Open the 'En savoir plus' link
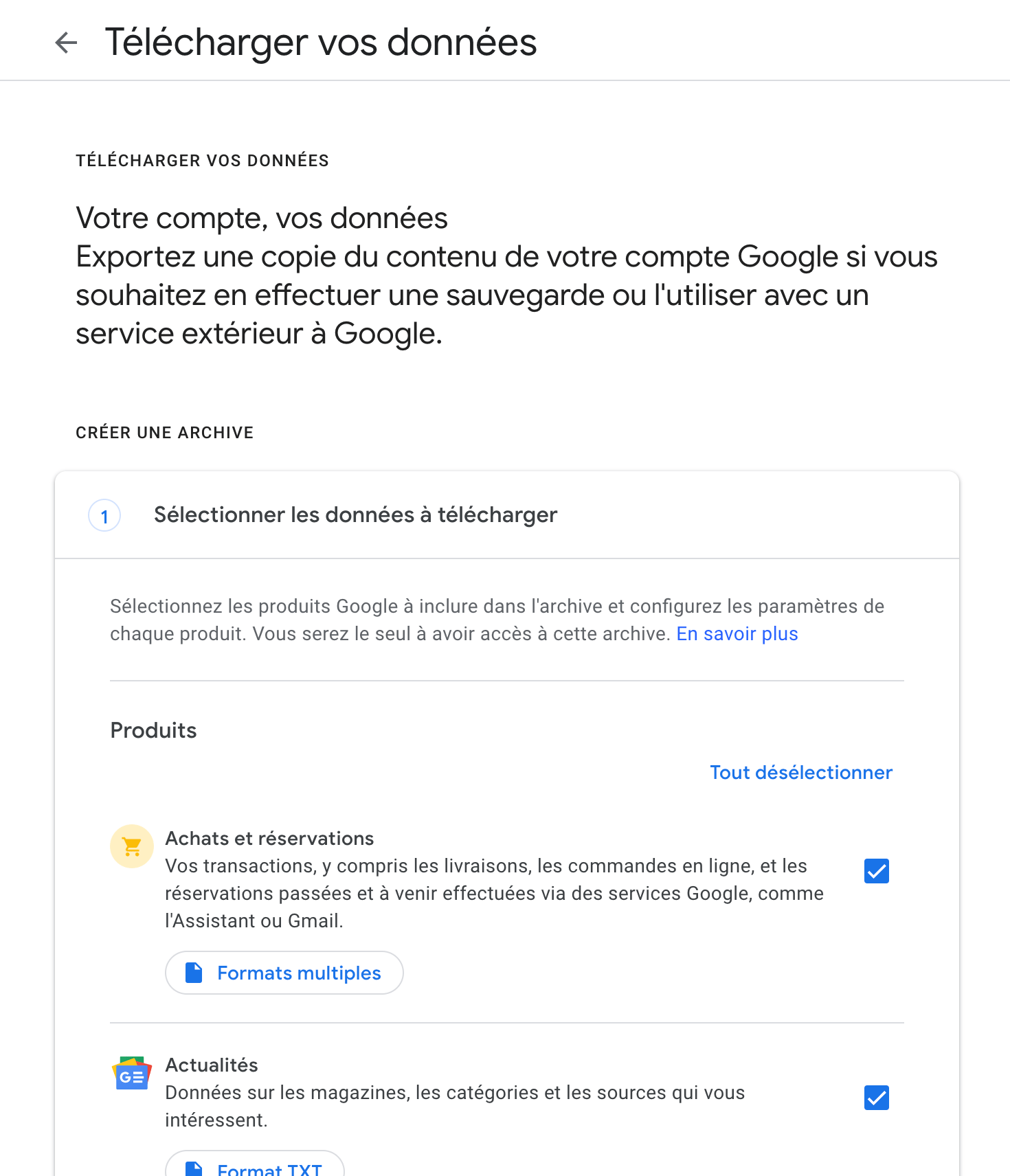 coord(737,633)
